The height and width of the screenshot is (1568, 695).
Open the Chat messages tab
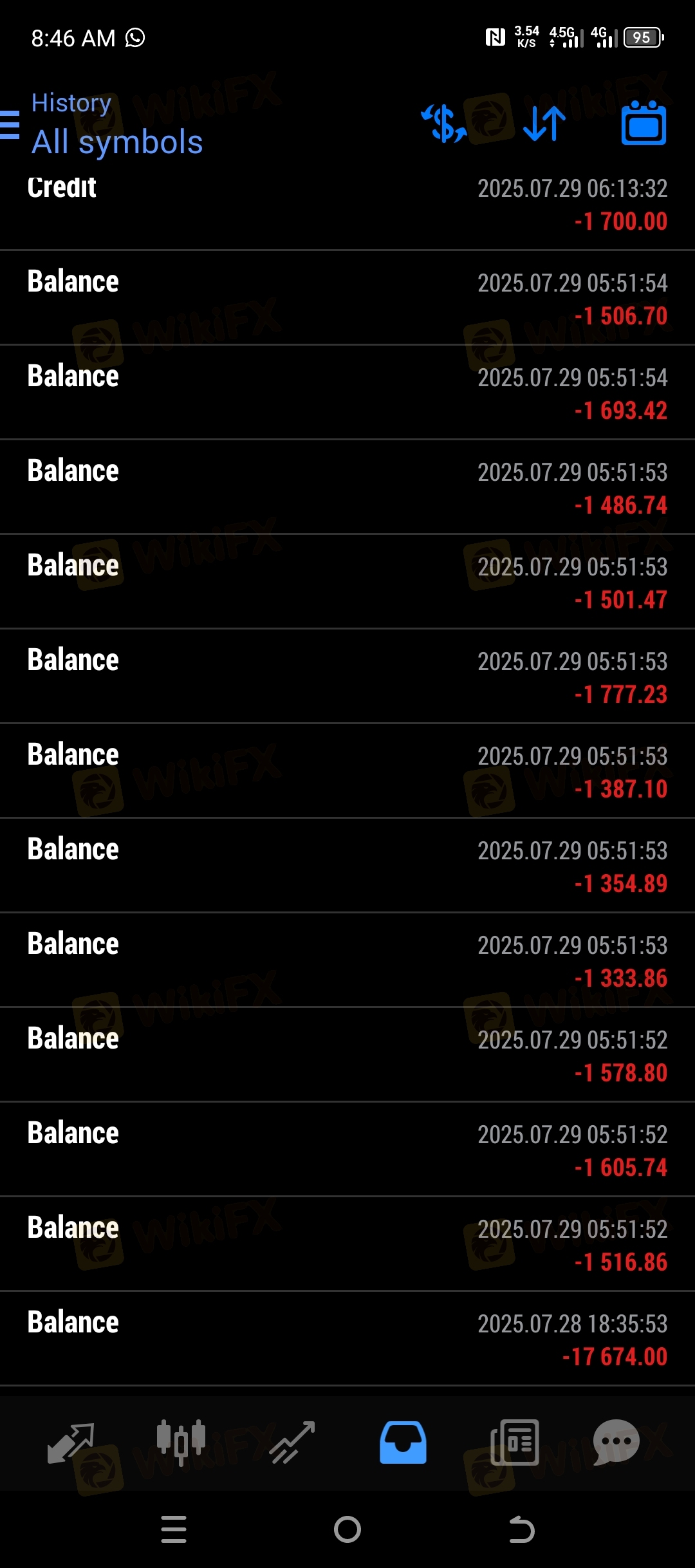pyautogui.click(x=616, y=1442)
